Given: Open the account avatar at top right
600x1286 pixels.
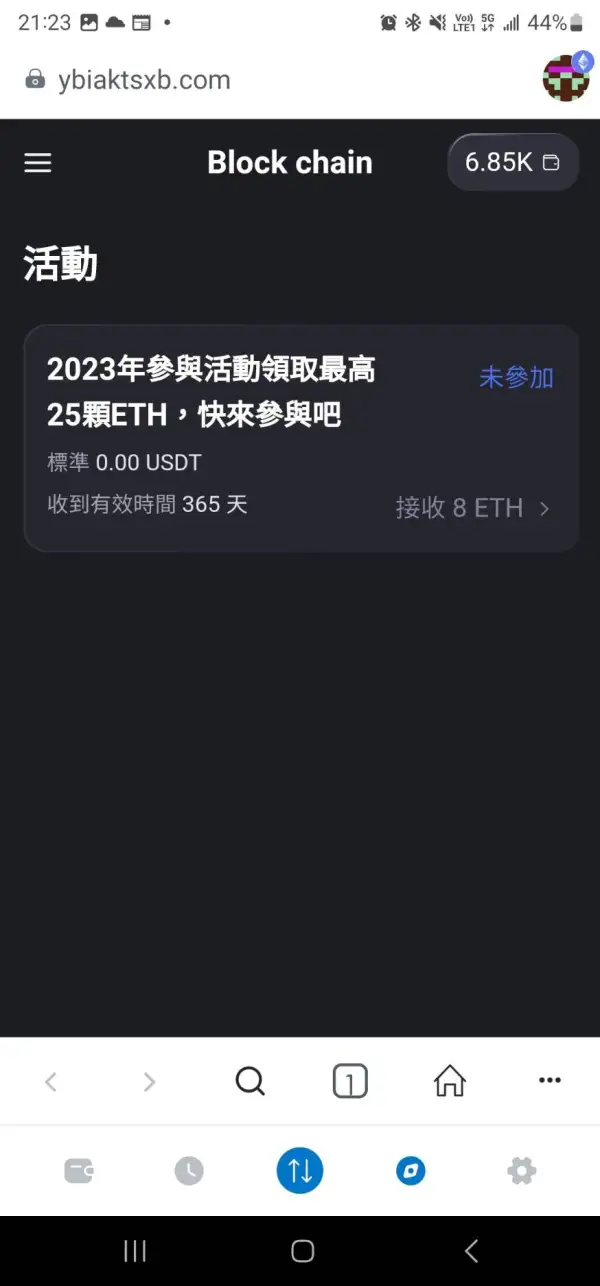Looking at the screenshot, I should (566, 78).
